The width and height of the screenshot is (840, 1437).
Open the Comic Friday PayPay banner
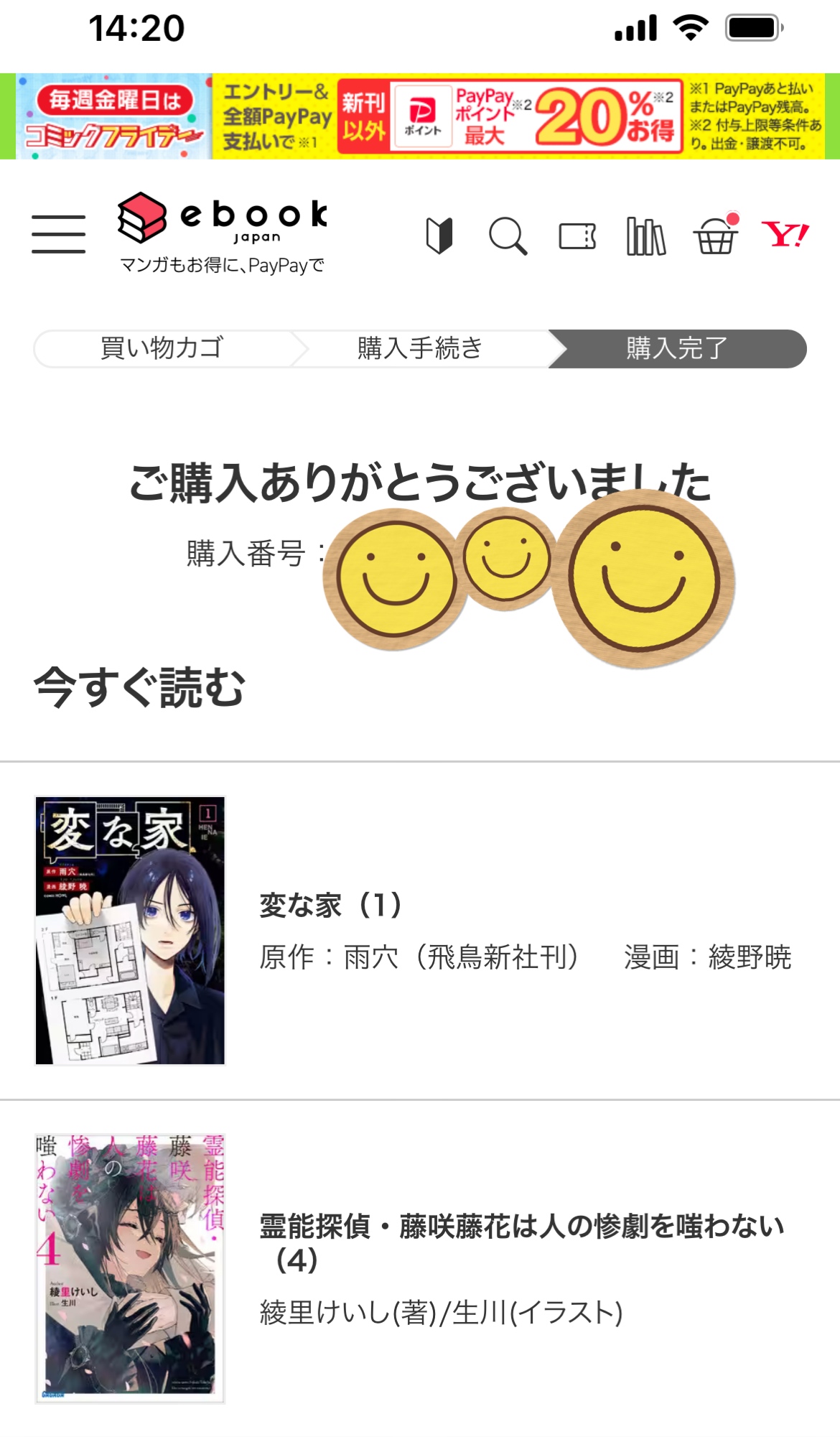click(x=420, y=116)
